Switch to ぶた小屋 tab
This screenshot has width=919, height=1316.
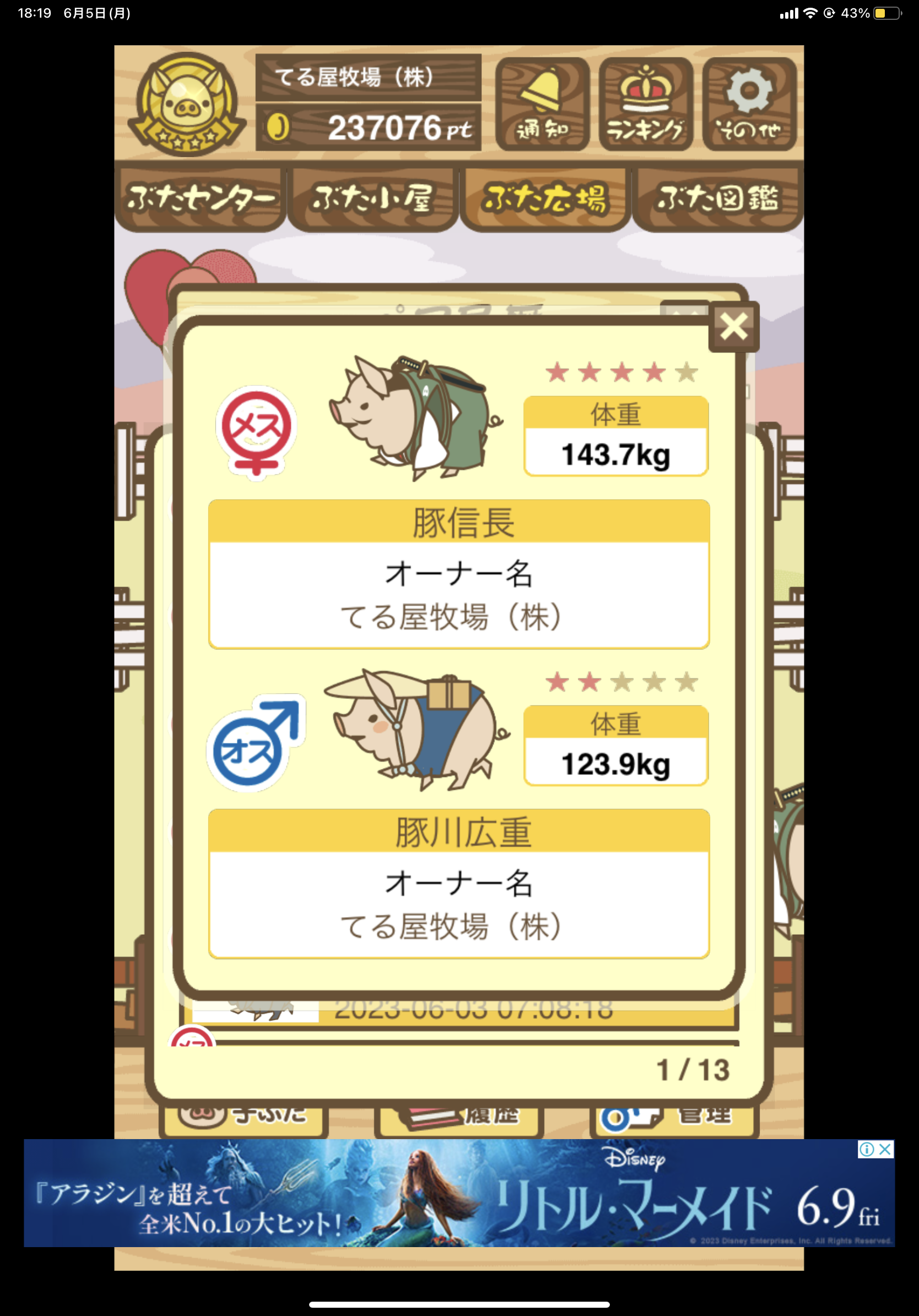[x=372, y=199]
